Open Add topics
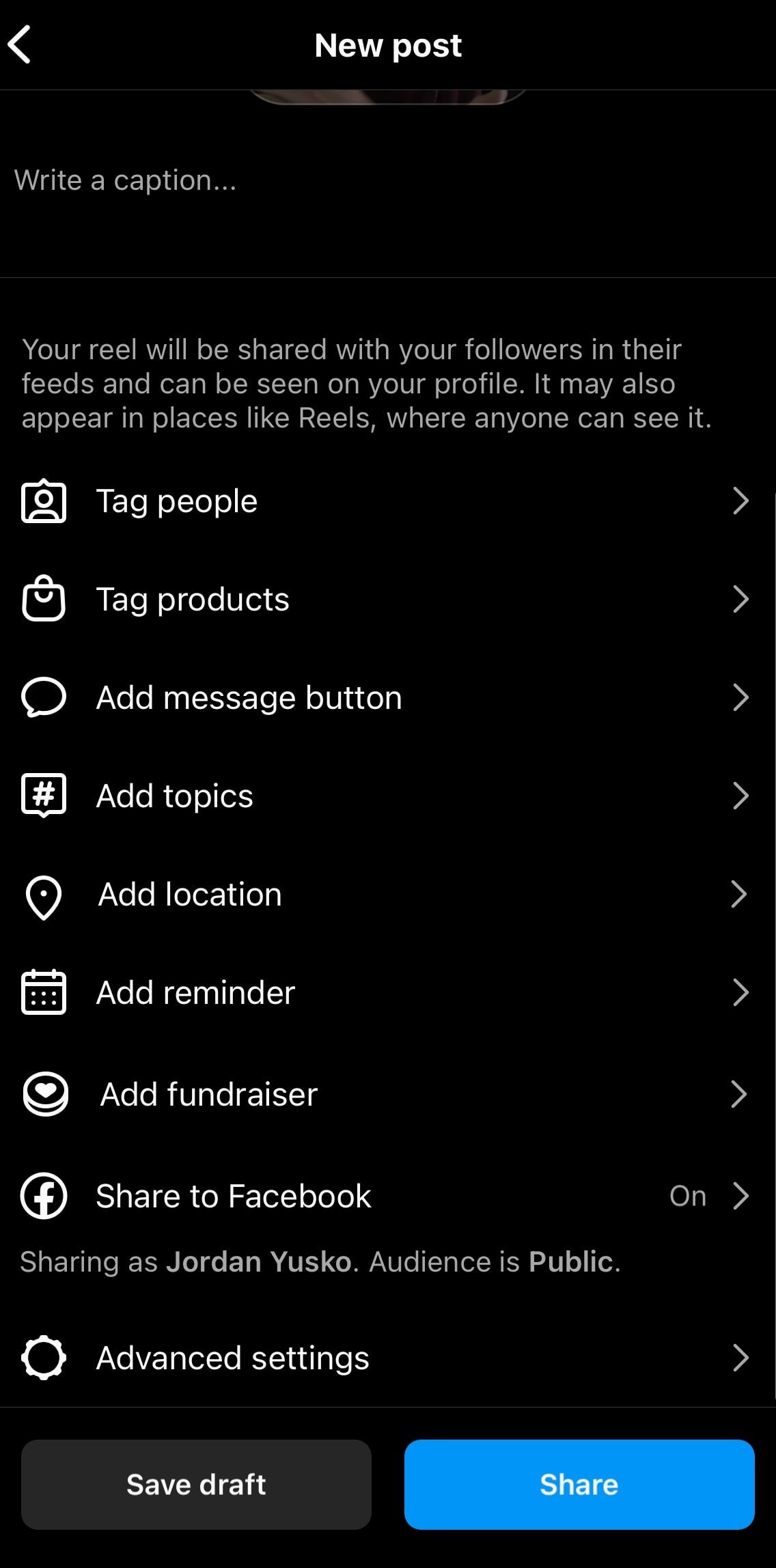This screenshot has height=1568, width=776. coord(387,796)
